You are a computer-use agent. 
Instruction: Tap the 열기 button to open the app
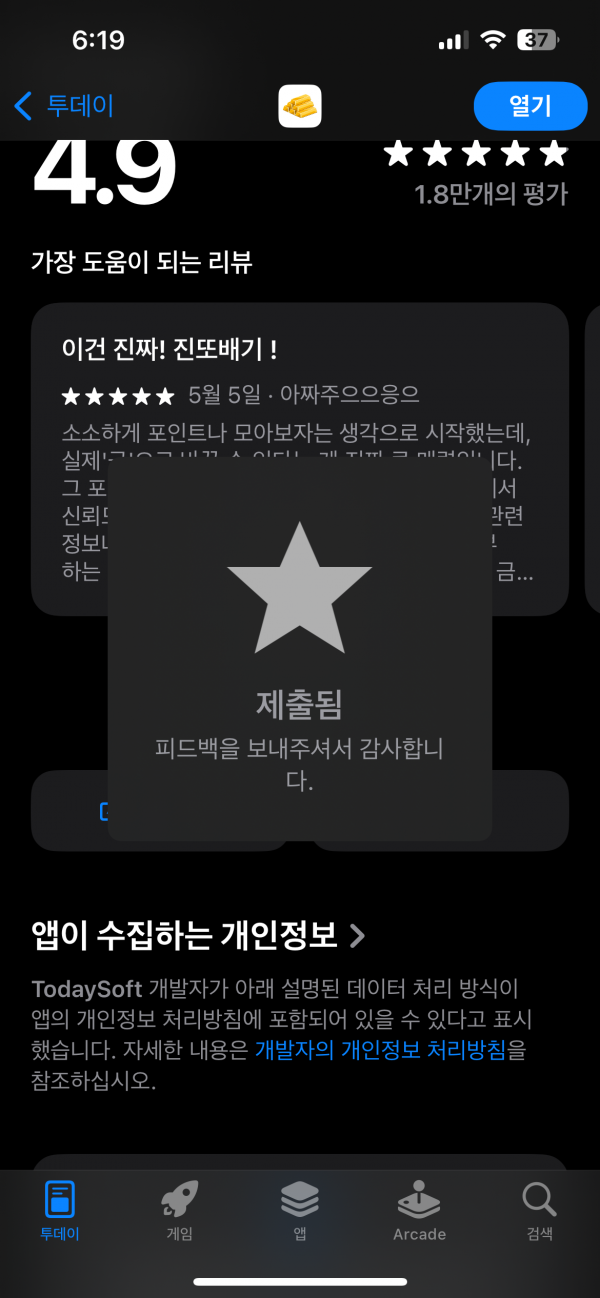(530, 106)
